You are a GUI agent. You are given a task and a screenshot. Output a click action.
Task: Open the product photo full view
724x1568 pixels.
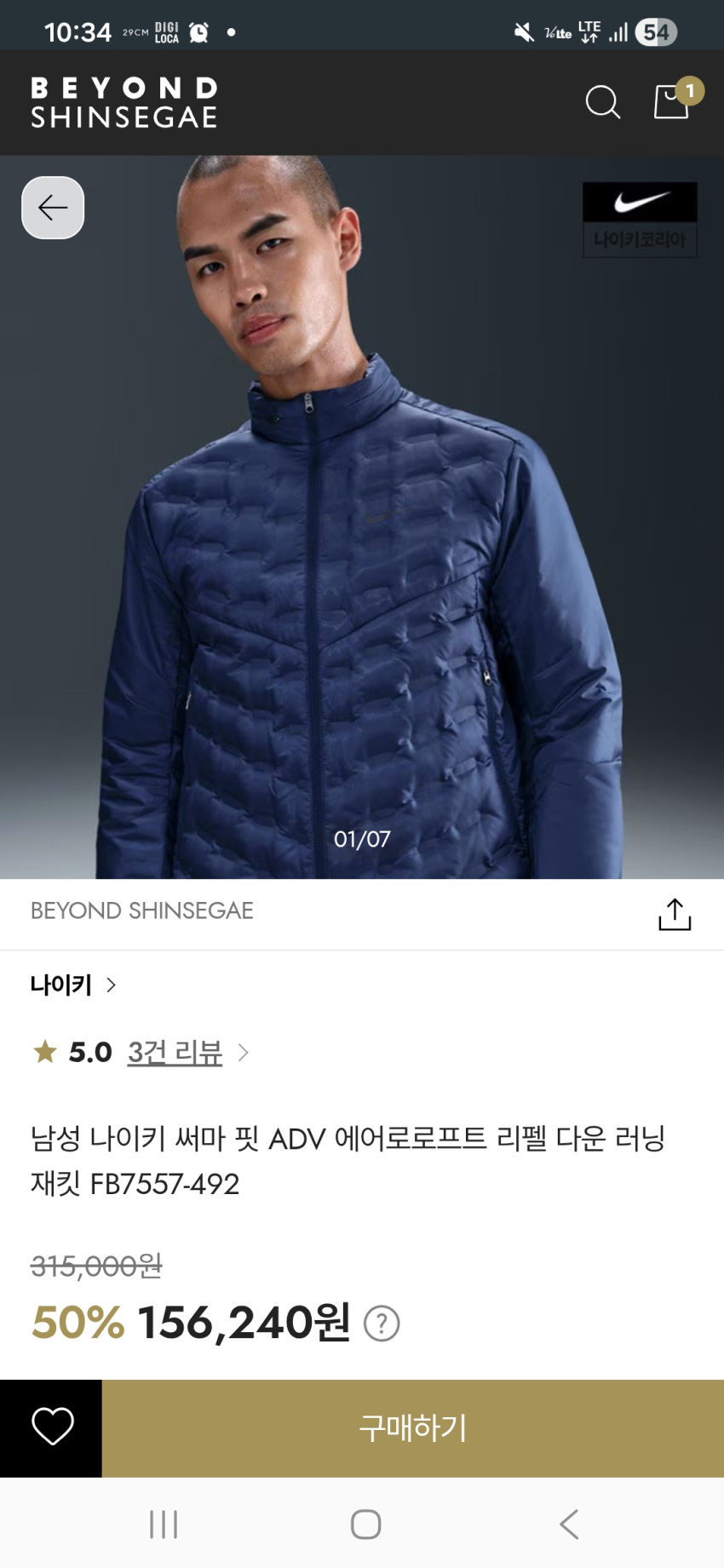362,554
